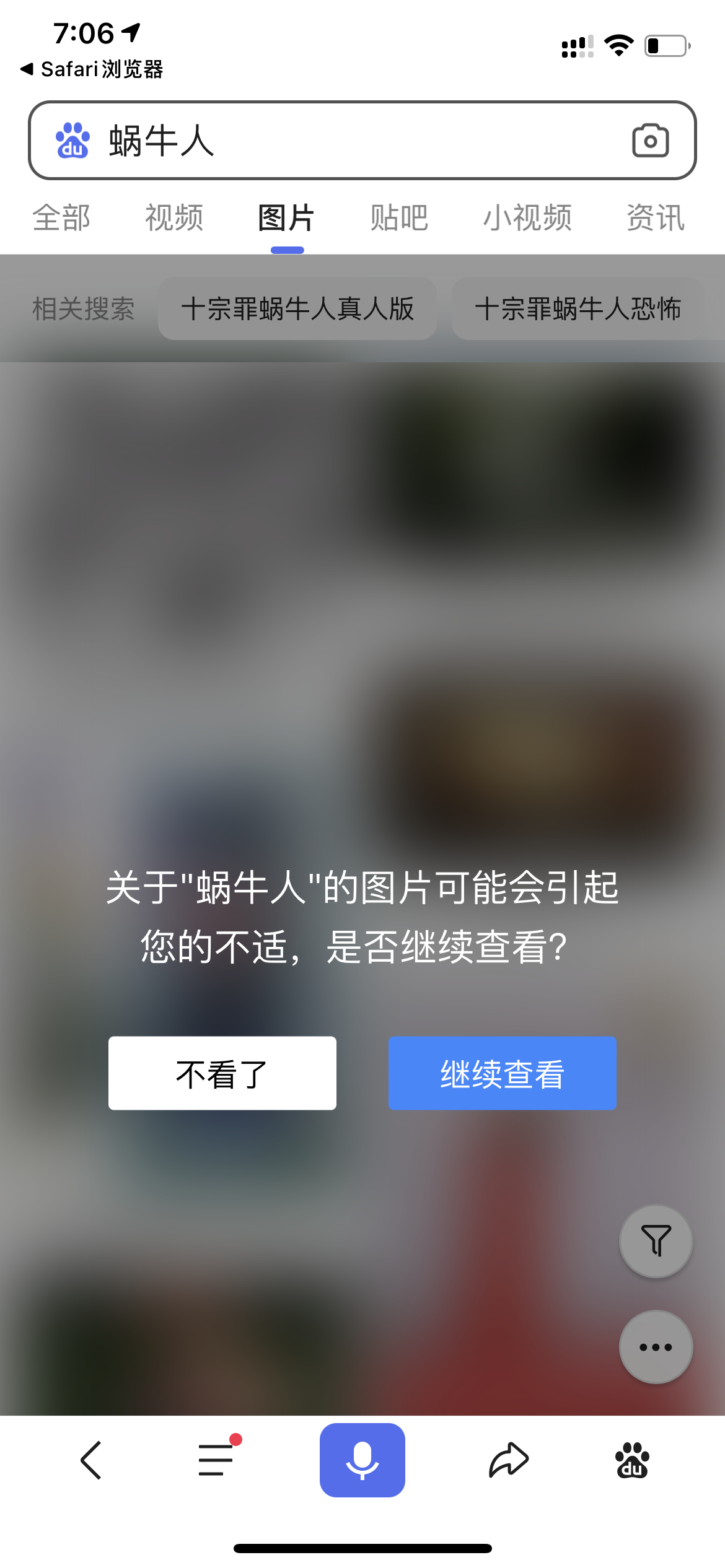The image size is (725, 1568).
Task: Tap 继续查看 to show the images
Action: coord(502,1073)
